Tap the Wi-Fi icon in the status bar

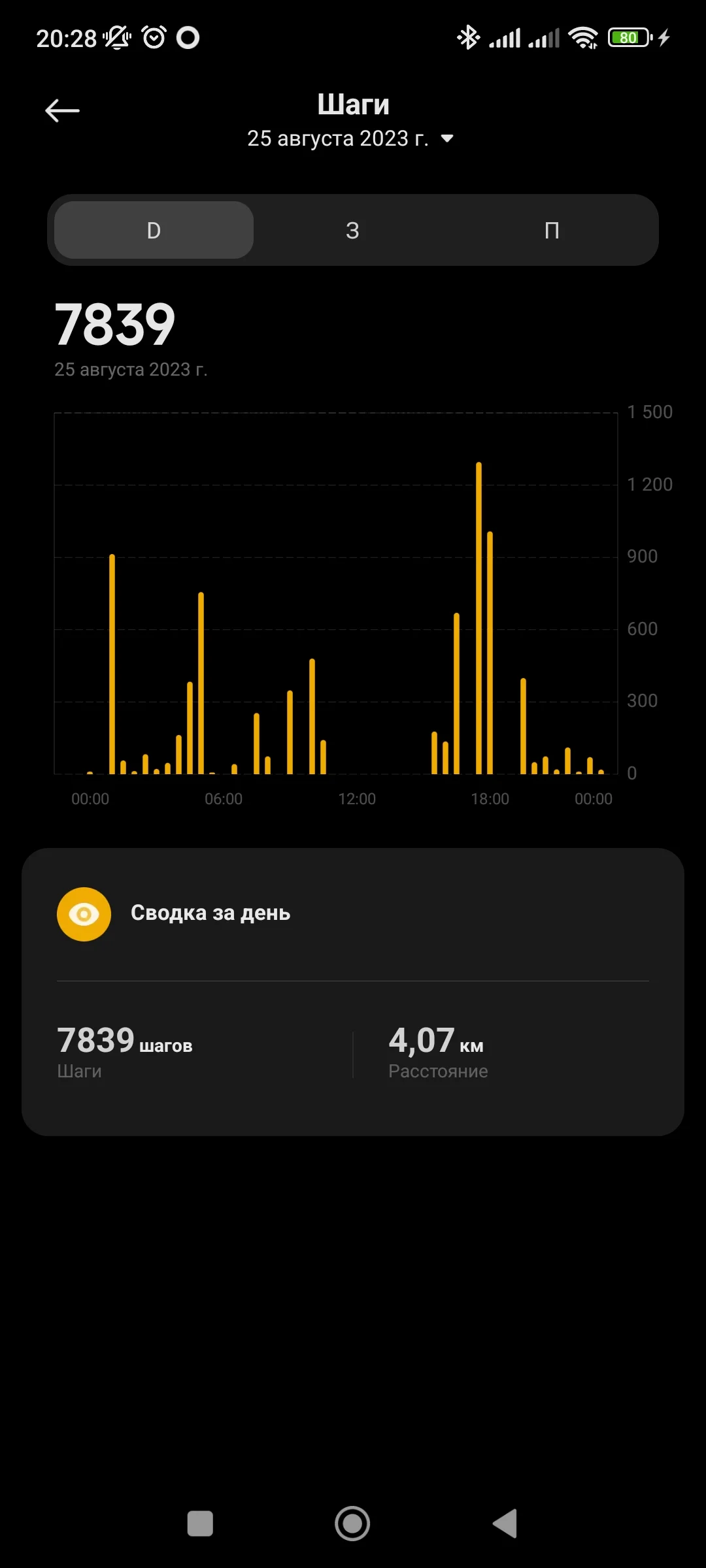[584, 38]
